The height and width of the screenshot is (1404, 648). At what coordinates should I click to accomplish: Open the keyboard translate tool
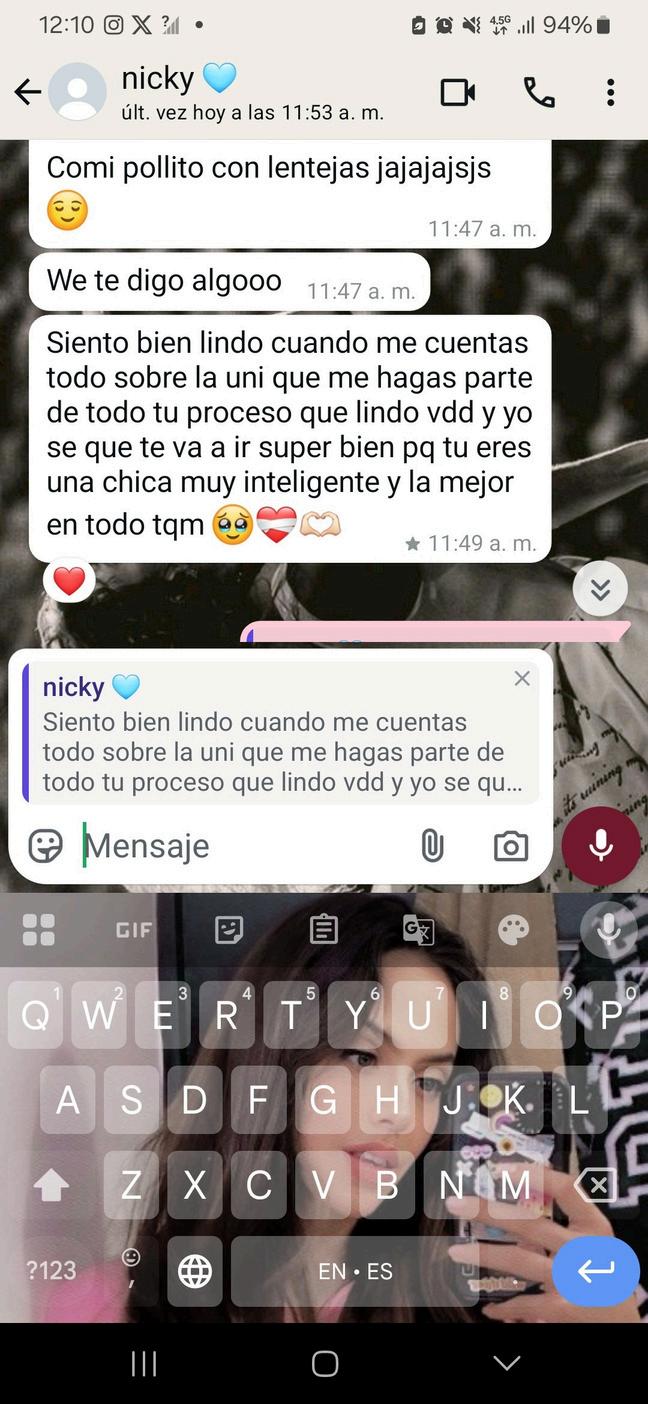(418, 930)
